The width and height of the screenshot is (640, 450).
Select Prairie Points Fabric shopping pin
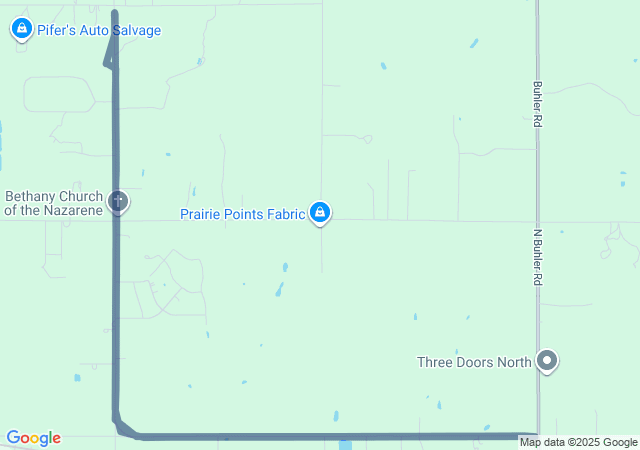320,212
